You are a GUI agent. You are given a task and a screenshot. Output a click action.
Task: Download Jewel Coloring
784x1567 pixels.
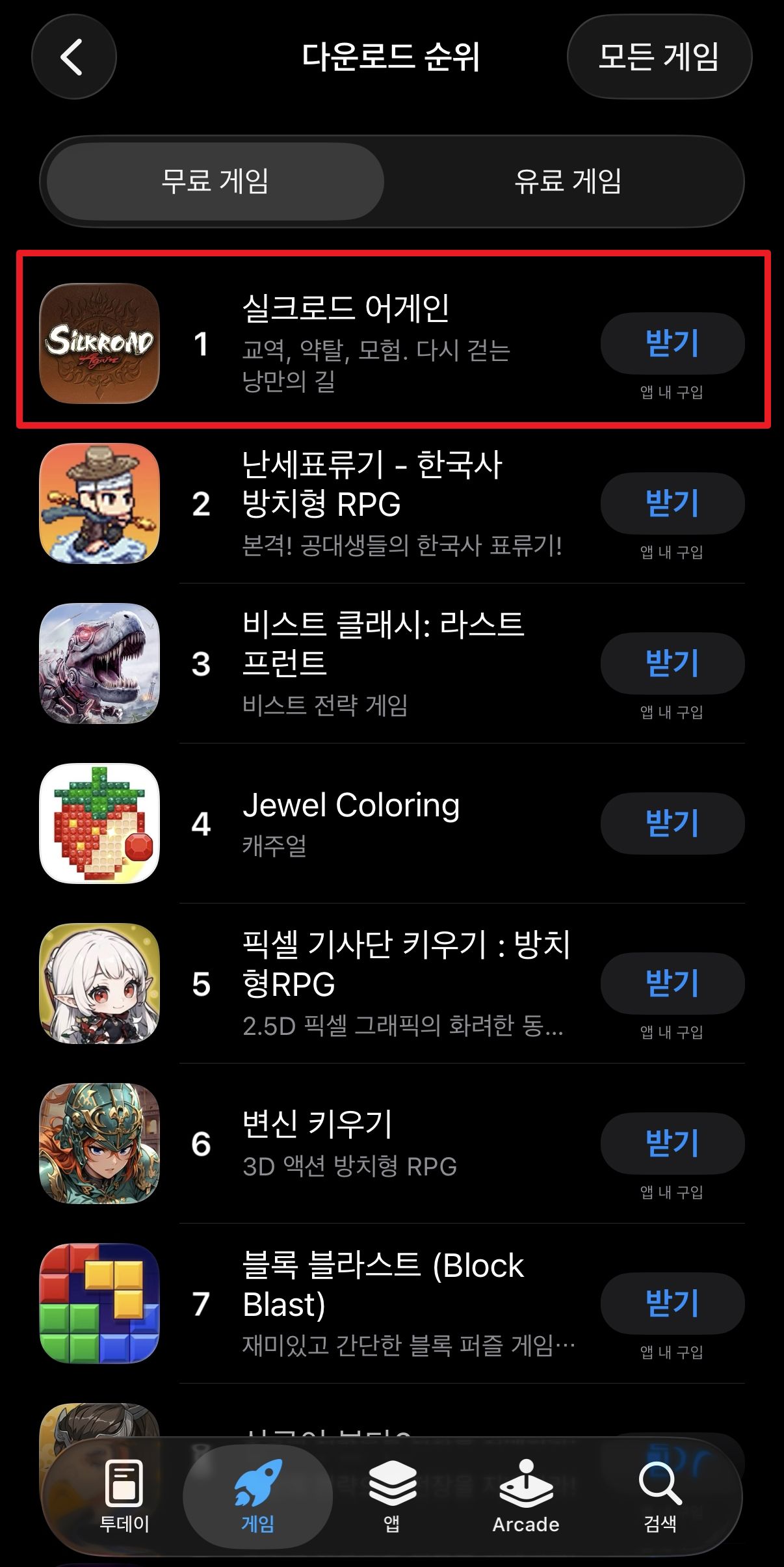click(x=672, y=824)
